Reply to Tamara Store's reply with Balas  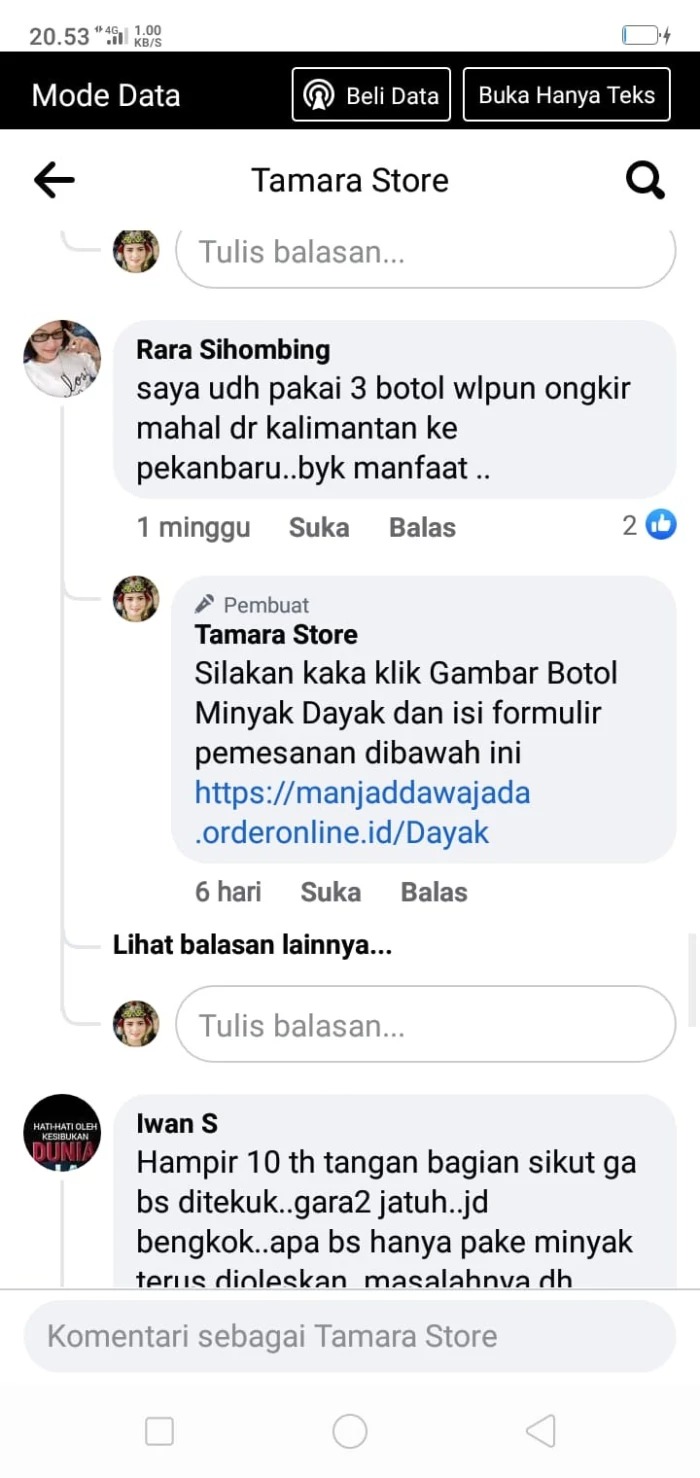tap(433, 891)
